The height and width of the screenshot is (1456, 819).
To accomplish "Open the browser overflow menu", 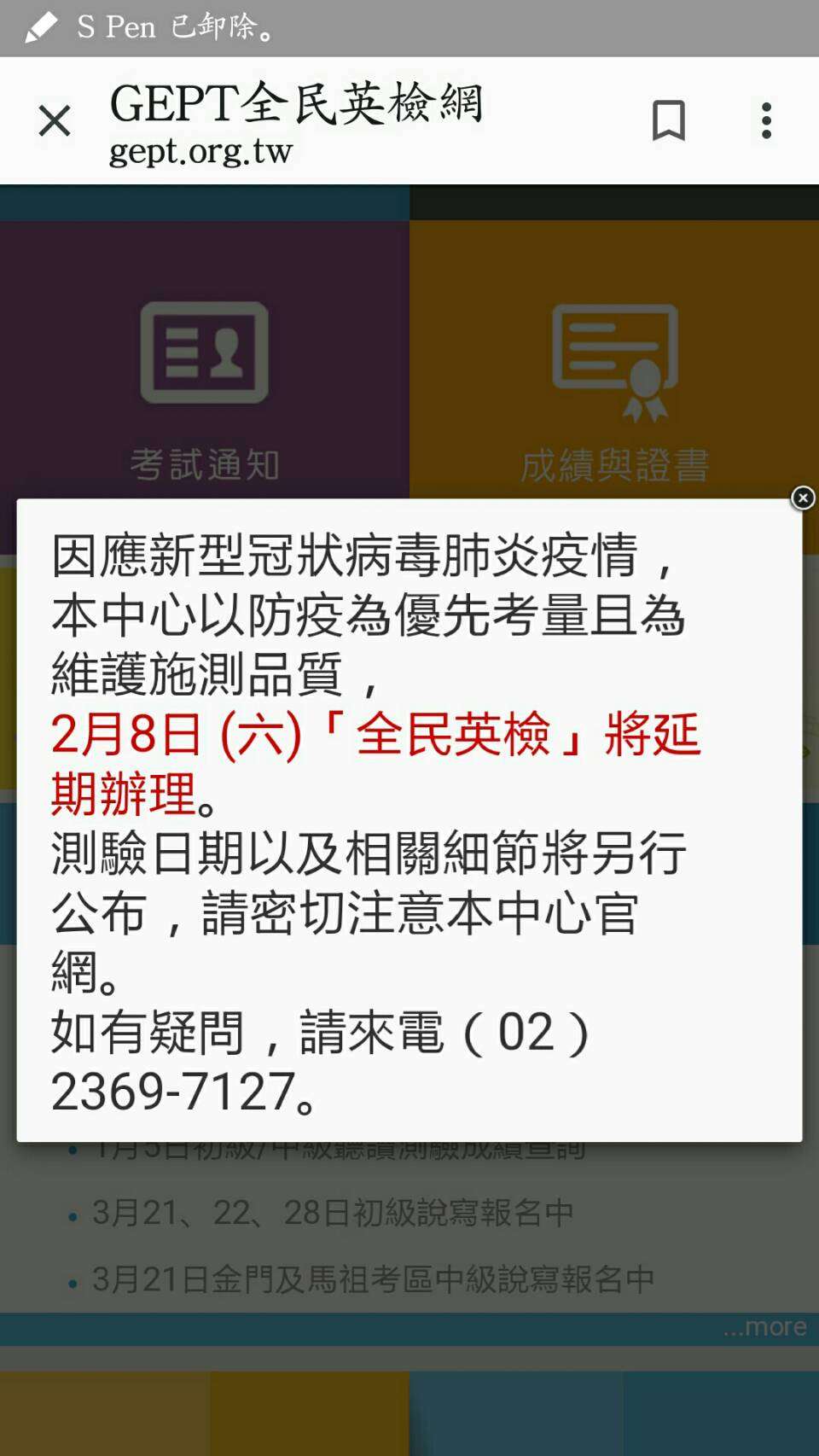I will 767,120.
